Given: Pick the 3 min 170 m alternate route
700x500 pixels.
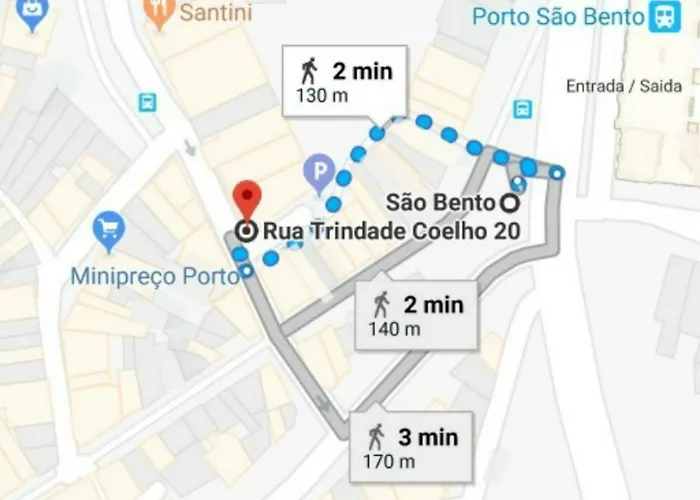Looking at the screenshot, I should [x=410, y=446].
